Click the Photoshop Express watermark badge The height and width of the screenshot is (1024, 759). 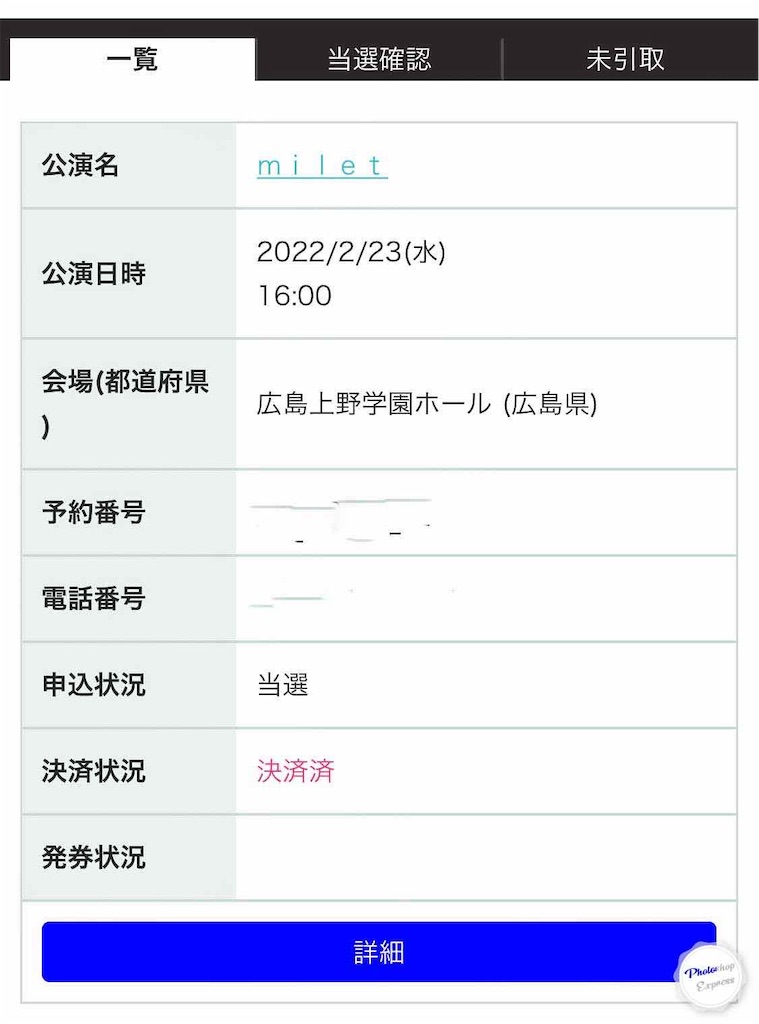click(712, 977)
